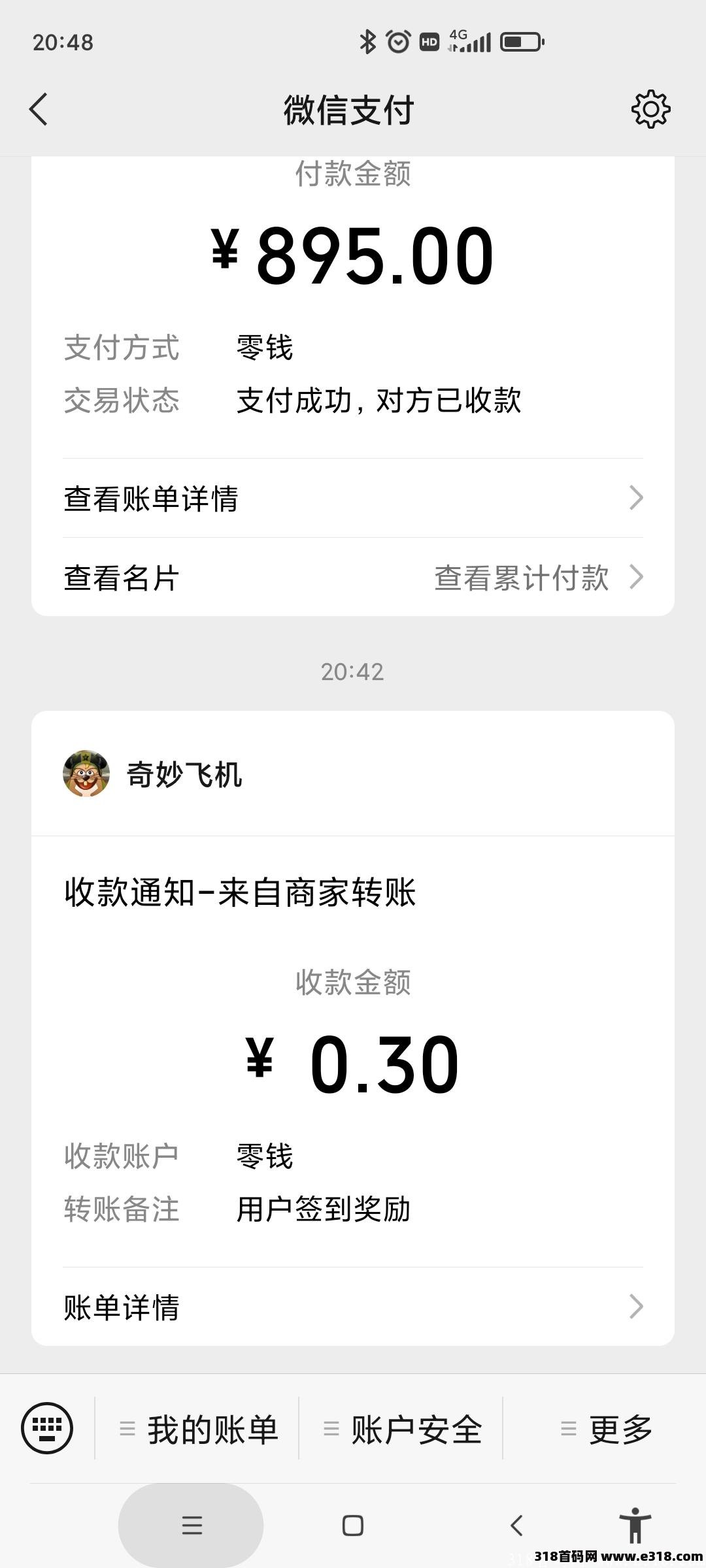Click 查看名片 to view business card
The width and height of the screenshot is (706, 1568).
[x=121, y=578]
